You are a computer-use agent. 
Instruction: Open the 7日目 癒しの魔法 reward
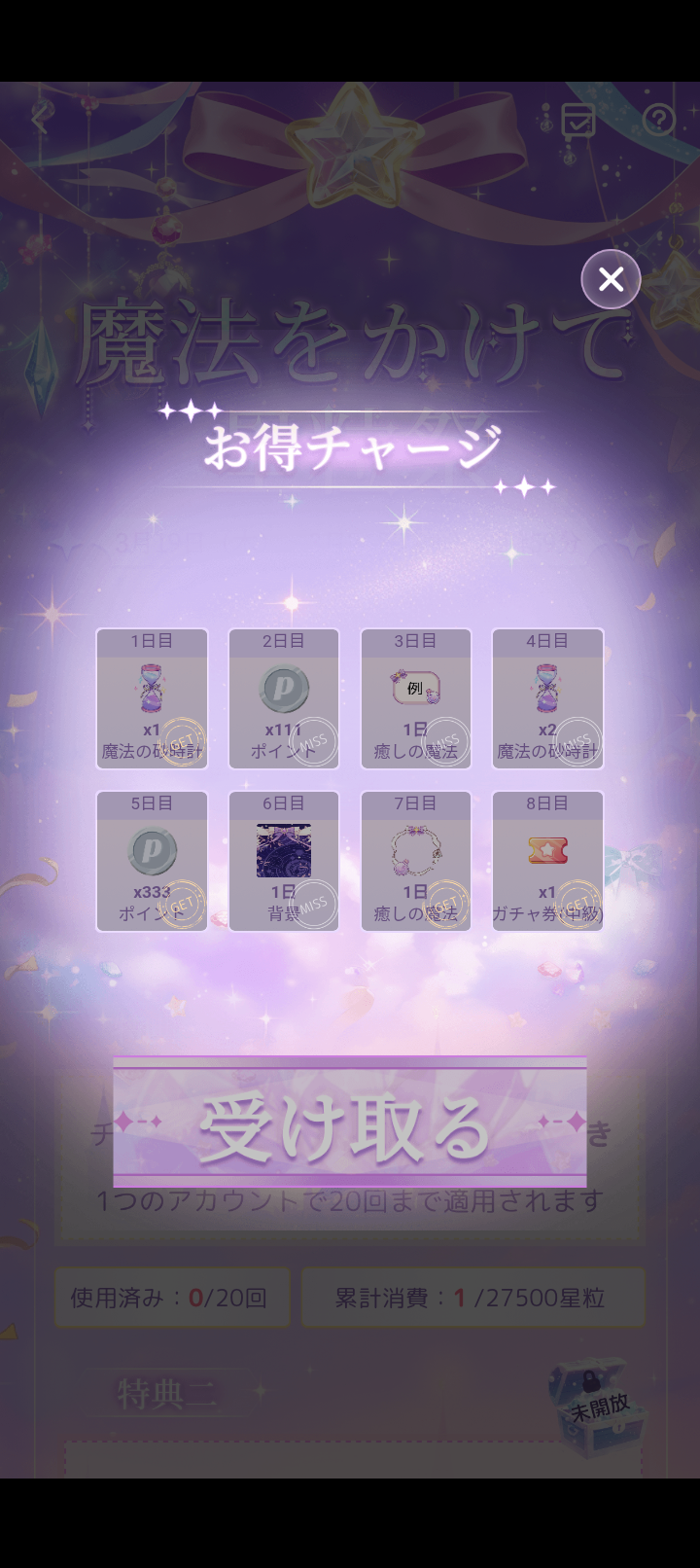(416, 861)
